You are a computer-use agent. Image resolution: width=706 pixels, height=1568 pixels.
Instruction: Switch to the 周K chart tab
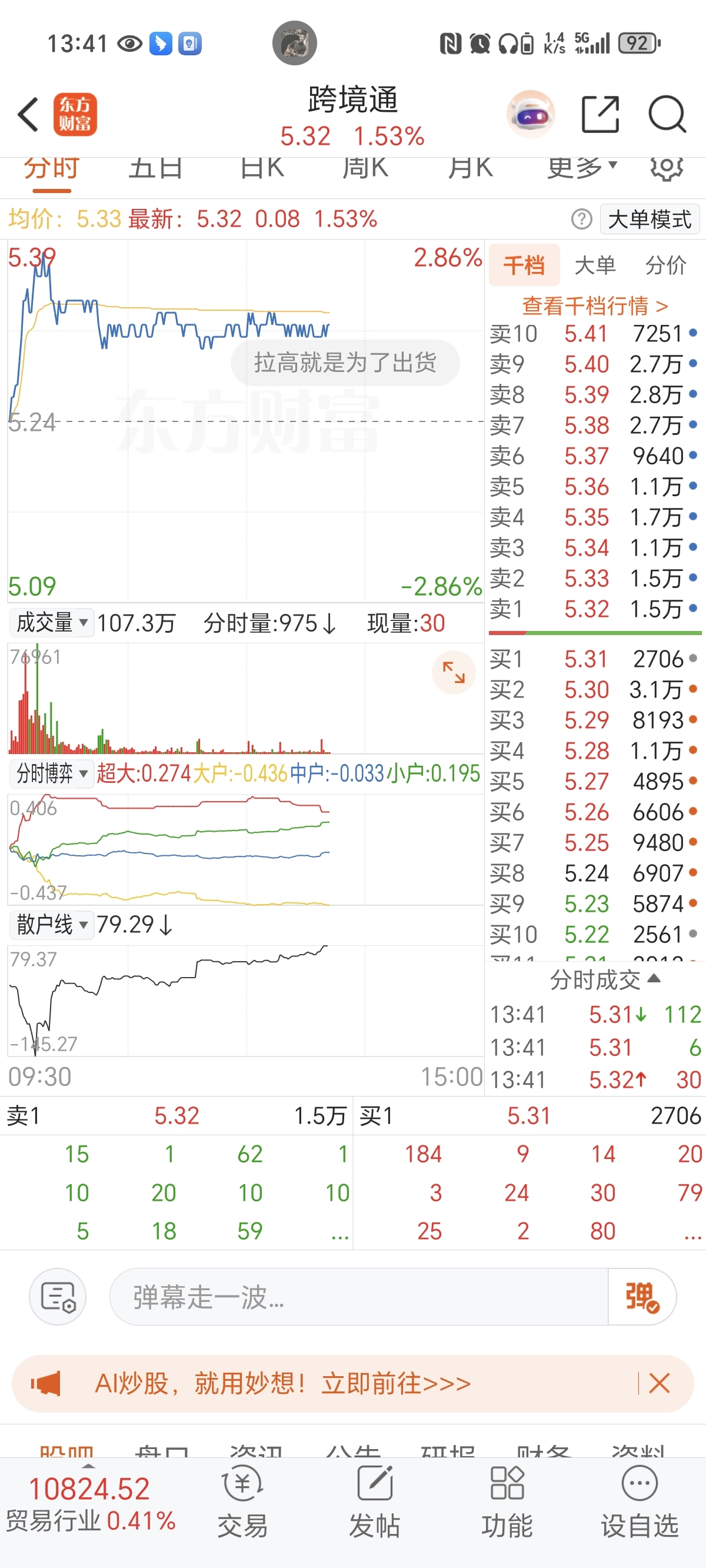point(365,168)
